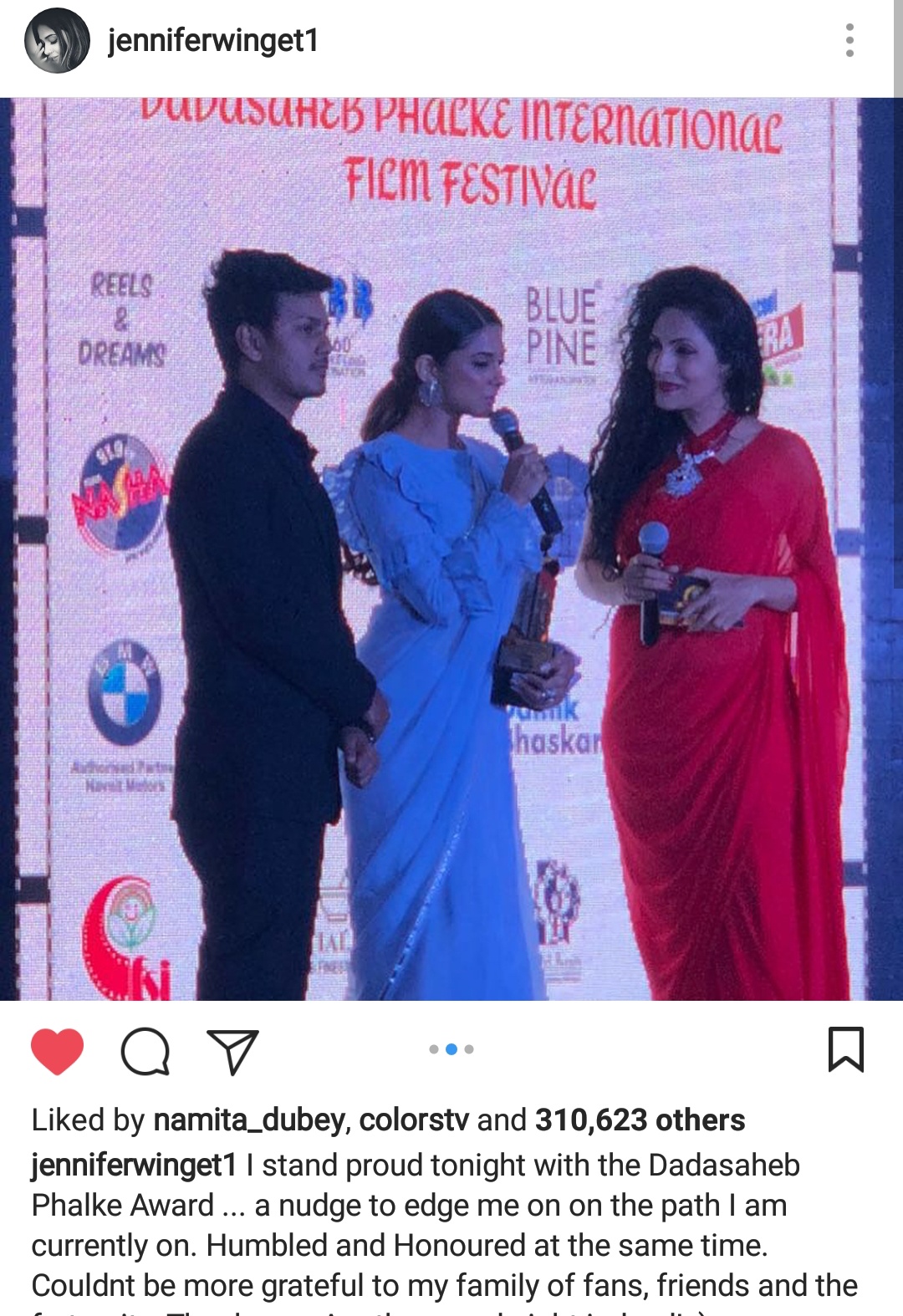Share the post via paper plane icon

pyautogui.click(x=232, y=1051)
